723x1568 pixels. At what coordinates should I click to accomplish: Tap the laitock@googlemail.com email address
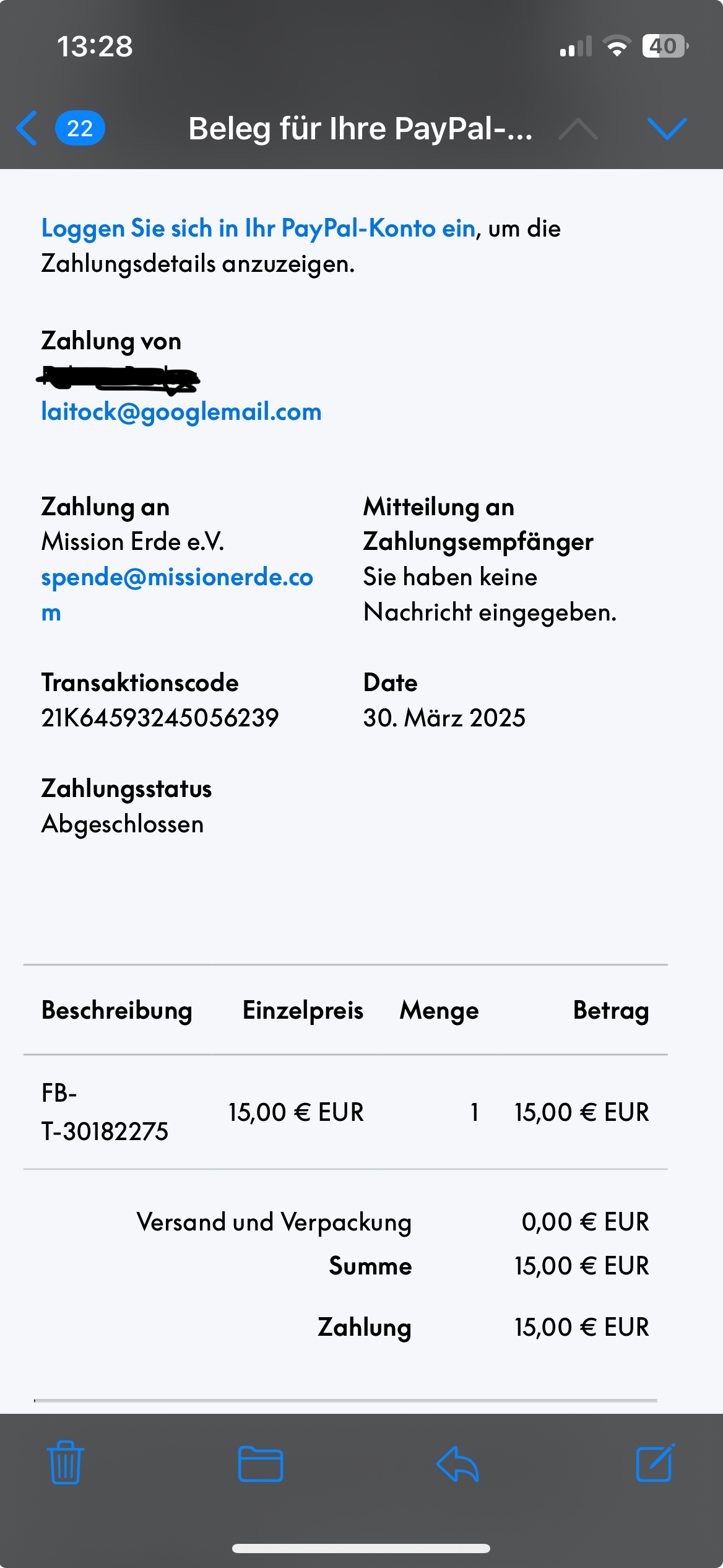tap(181, 412)
